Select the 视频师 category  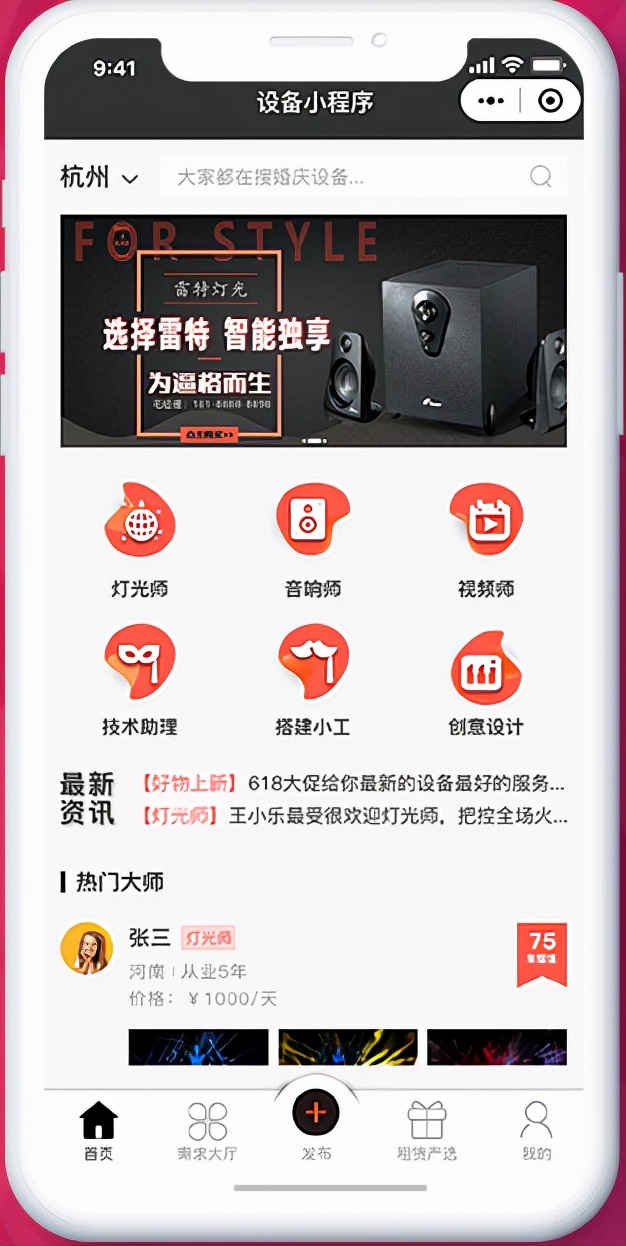486,540
